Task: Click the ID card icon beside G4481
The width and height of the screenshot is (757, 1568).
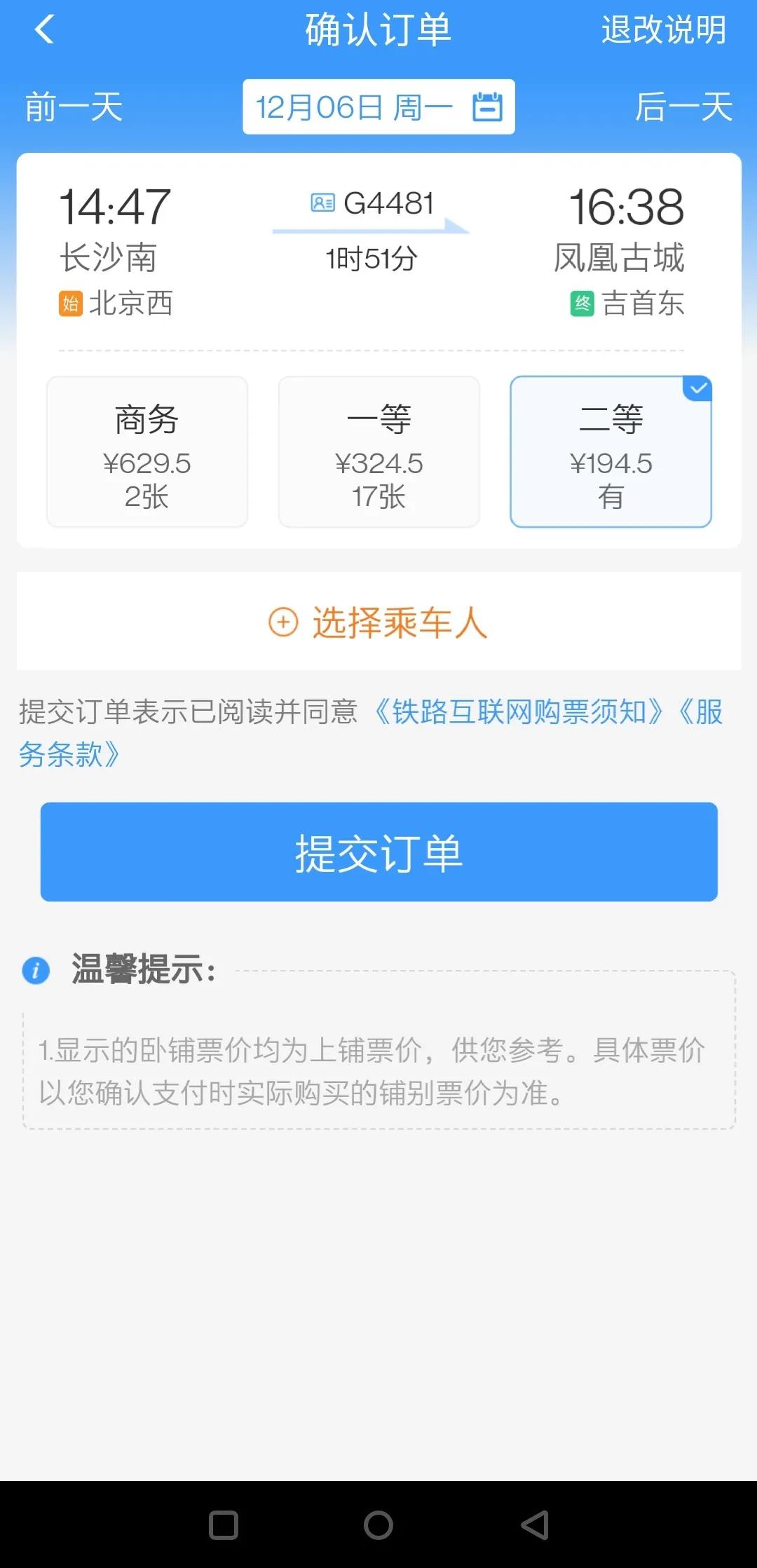Action: click(x=322, y=203)
